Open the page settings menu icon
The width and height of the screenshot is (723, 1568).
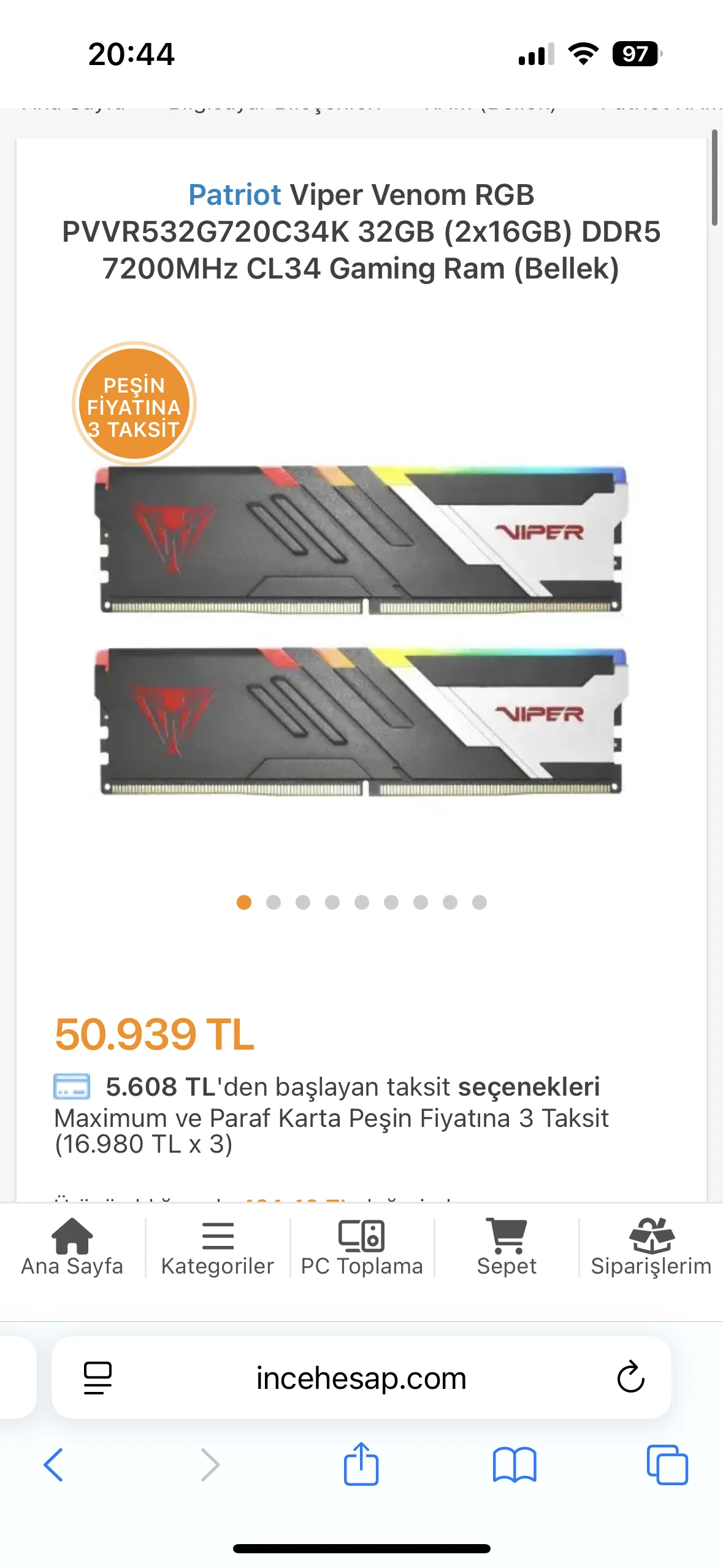[98, 1378]
